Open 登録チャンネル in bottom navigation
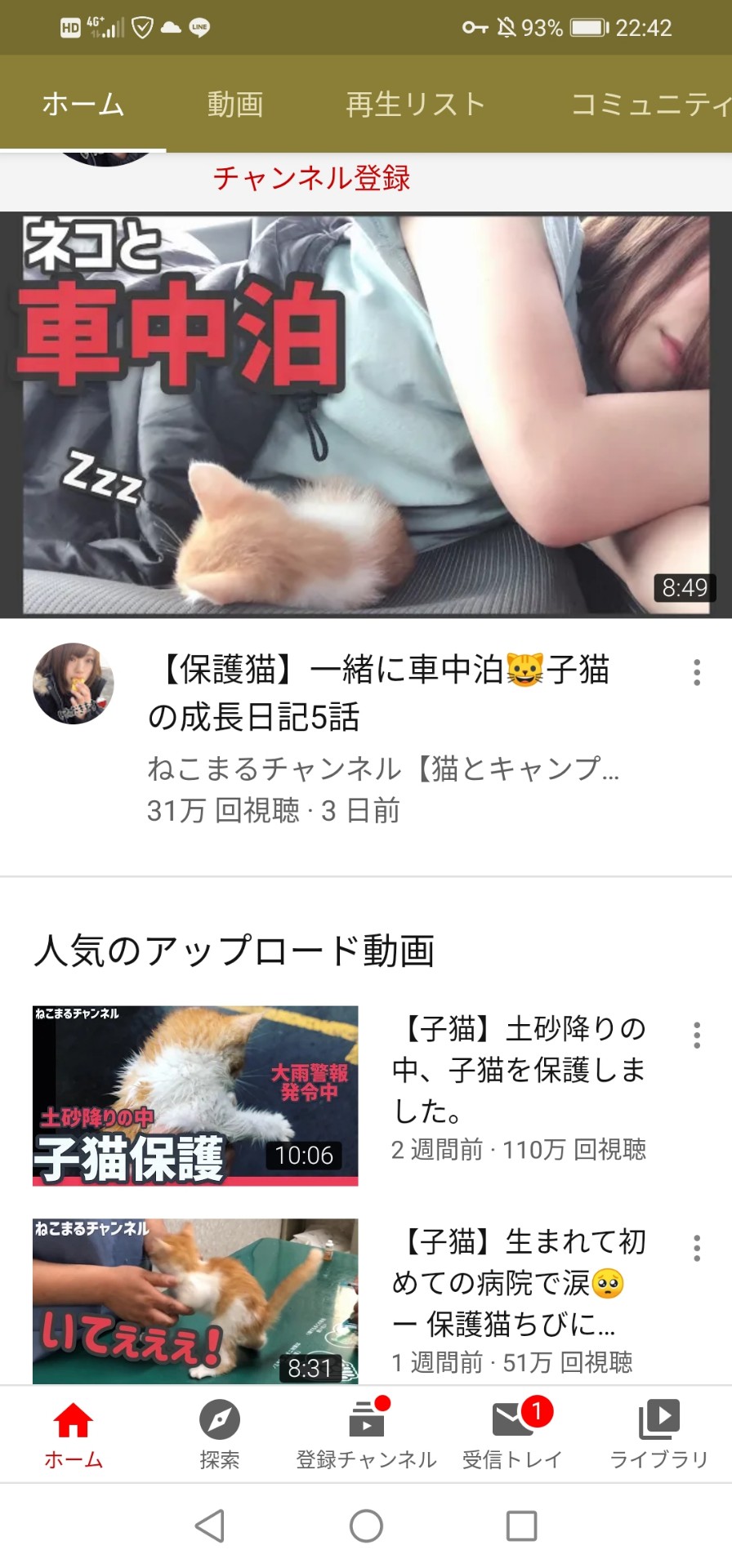The image size is (732, 1568). [x=366, y=1435]
